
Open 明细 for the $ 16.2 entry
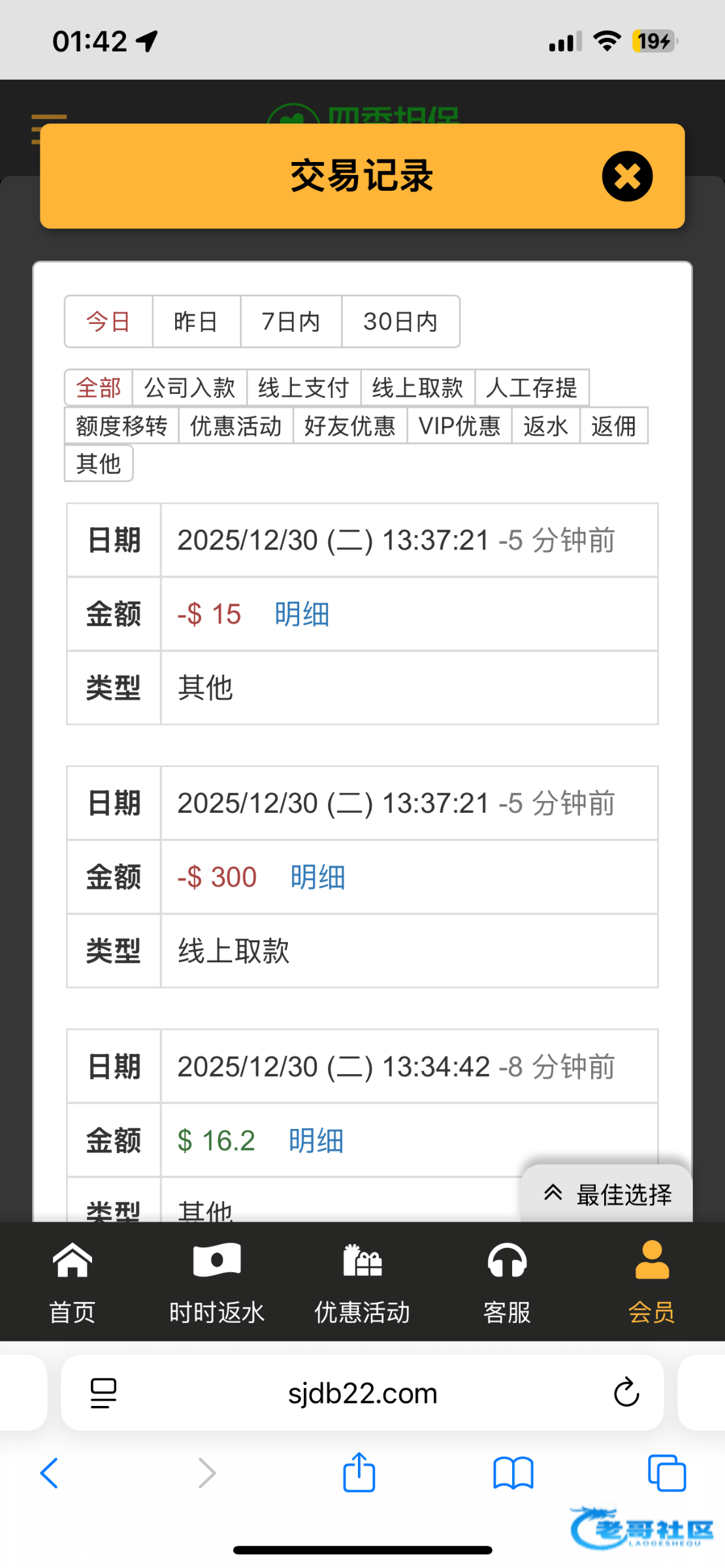click(x=316, y=1141)
